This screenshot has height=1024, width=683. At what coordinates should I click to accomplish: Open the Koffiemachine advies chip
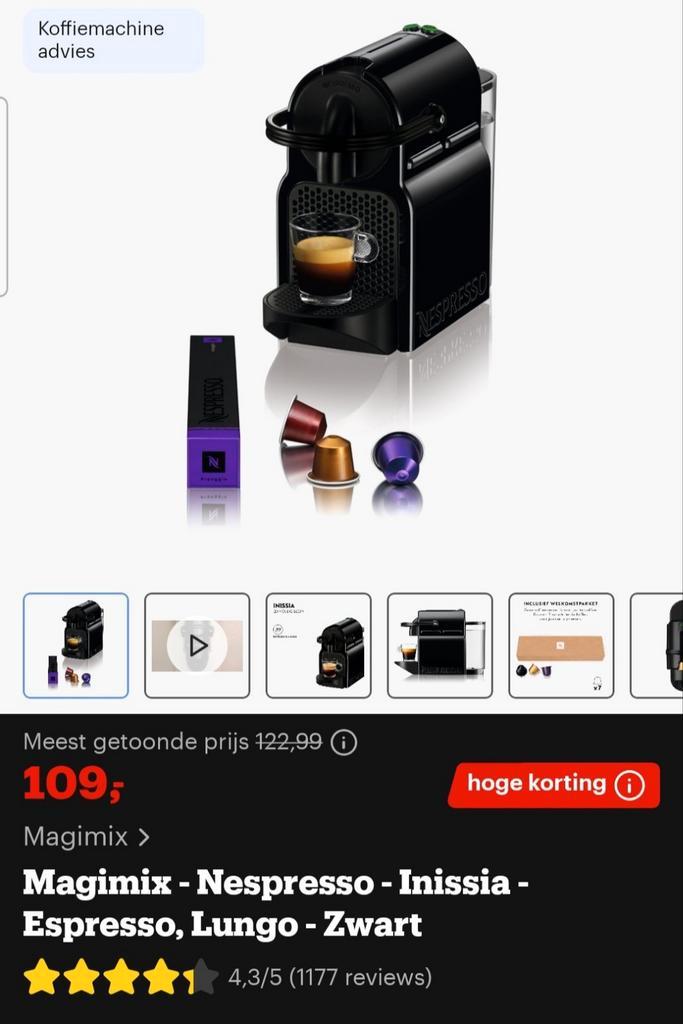tap(113, 40)
